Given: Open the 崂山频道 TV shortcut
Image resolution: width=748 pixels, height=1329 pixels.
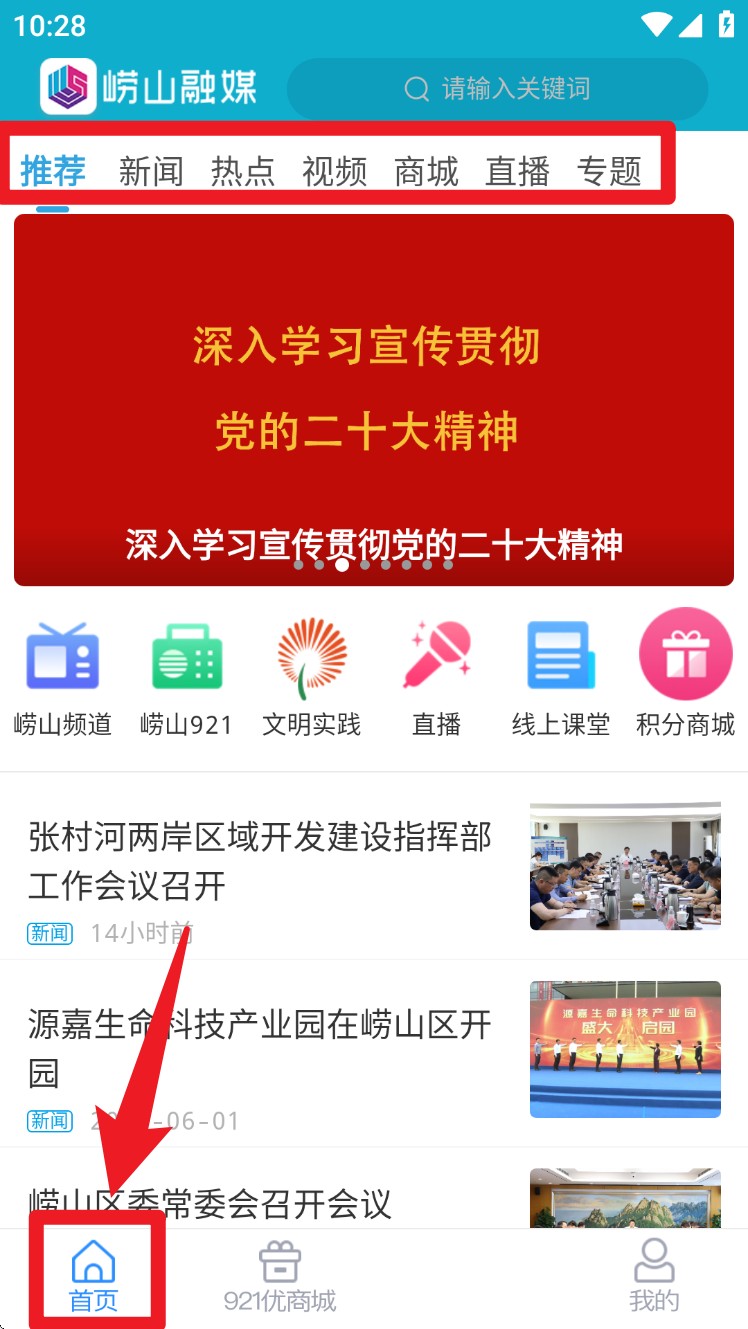Looking at the screenshot, I should [63, 679].
